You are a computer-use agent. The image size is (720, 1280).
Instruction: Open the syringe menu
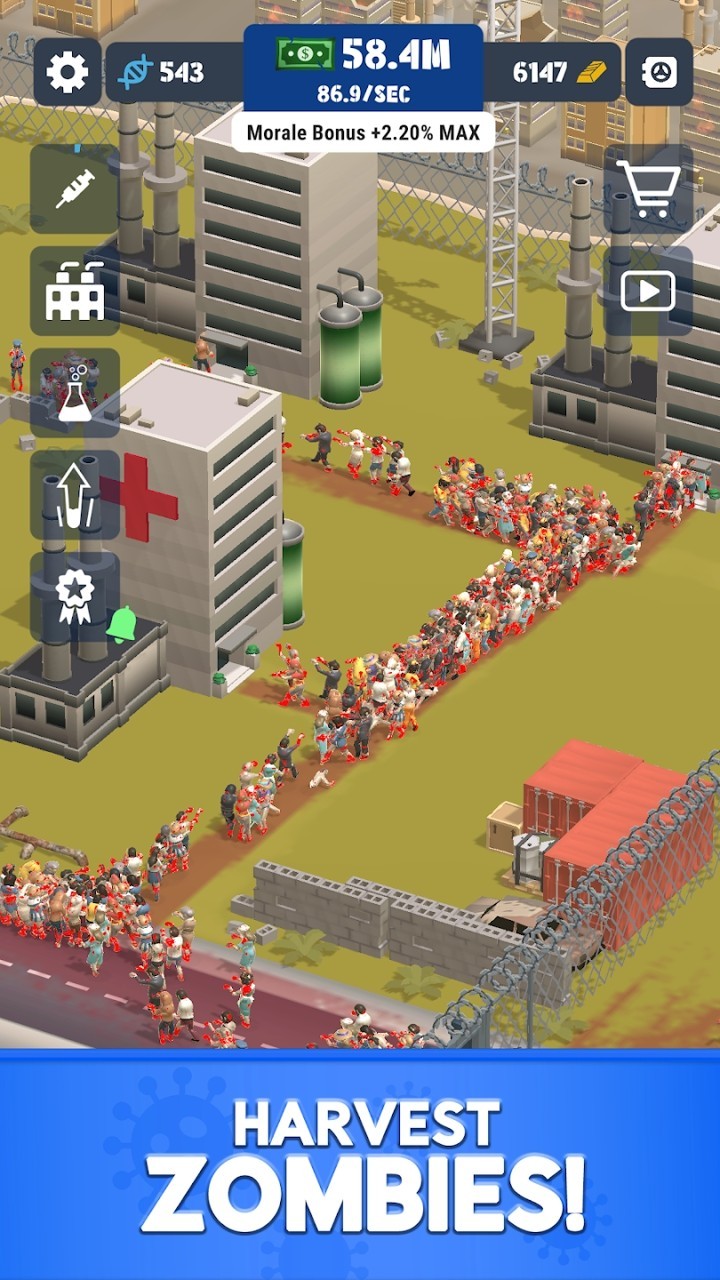tap(75, 189)
